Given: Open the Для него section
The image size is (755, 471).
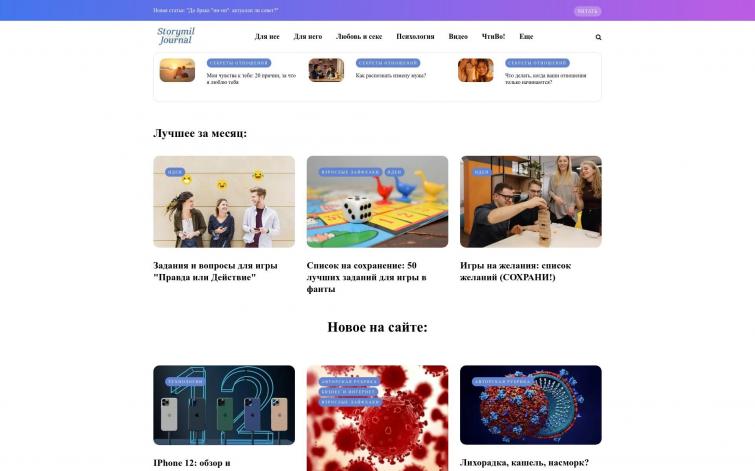Looking at the screenshot, I should [307, 37].
